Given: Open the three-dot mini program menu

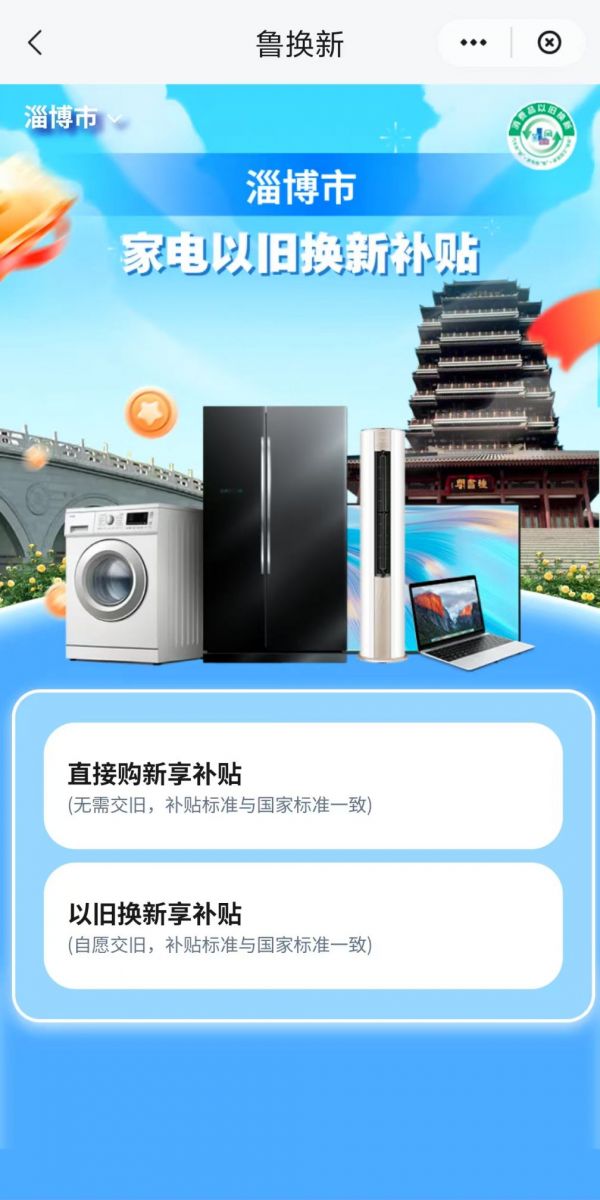Looking at the screenshot, I should [x=473, y=43].
